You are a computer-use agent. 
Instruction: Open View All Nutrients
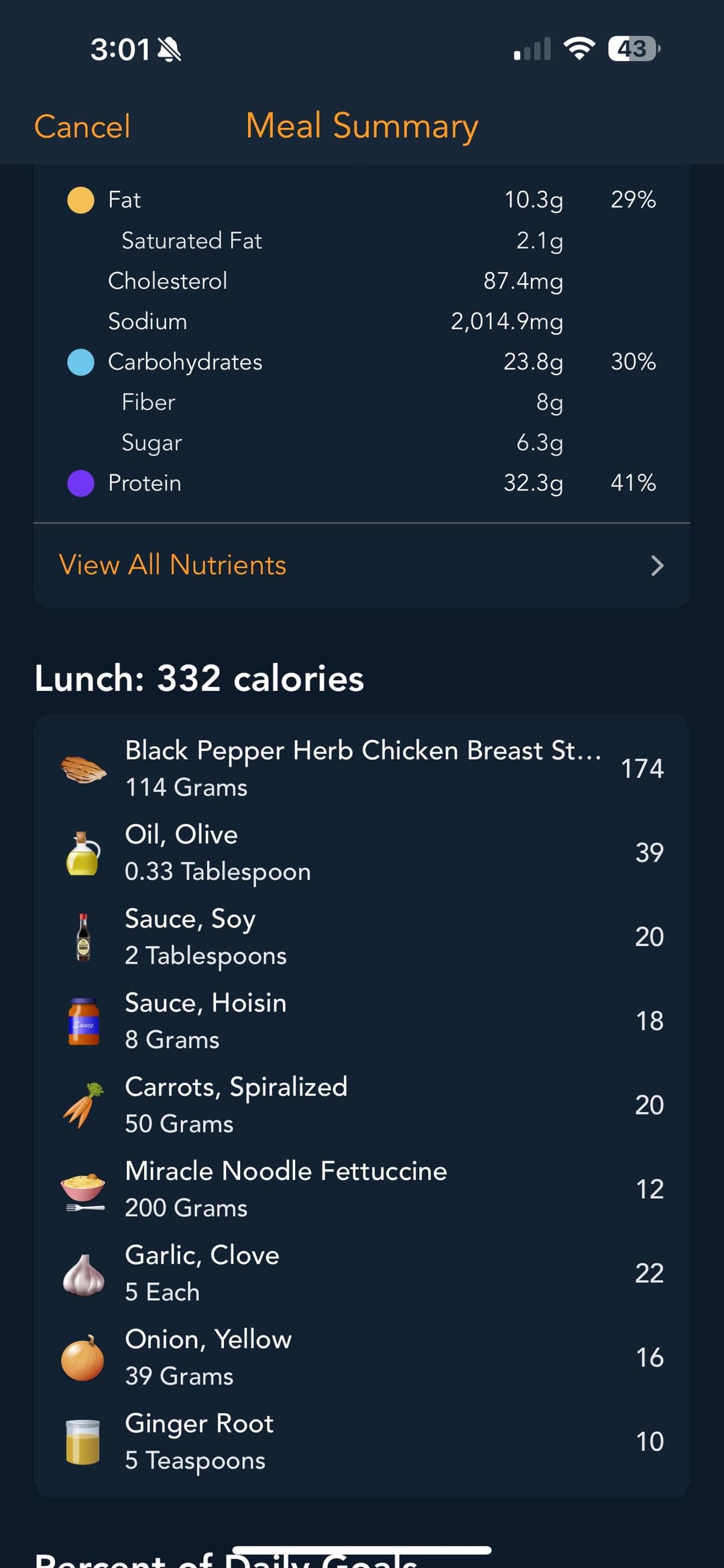point(361,565)
